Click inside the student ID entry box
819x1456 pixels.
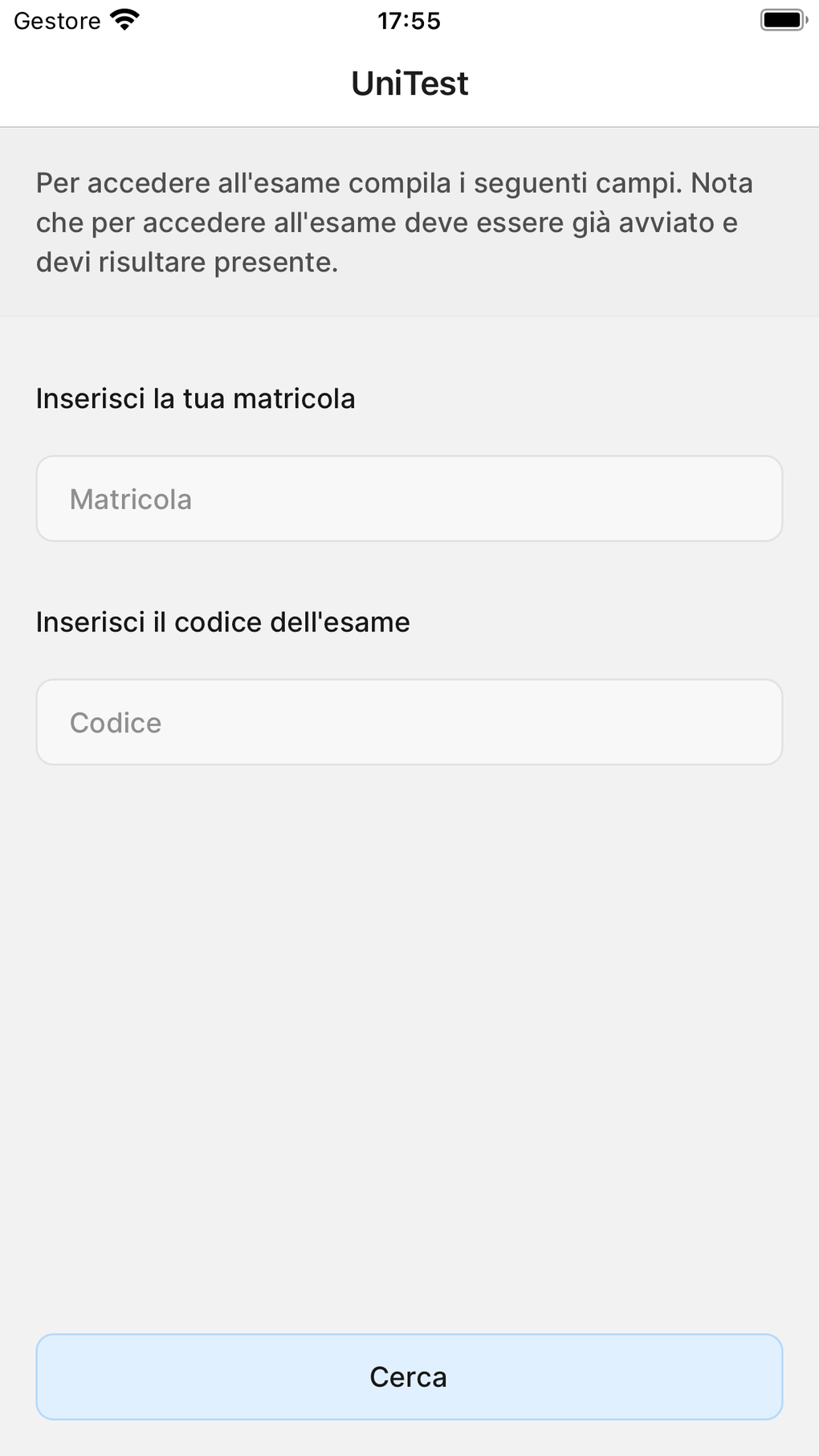(x=409, y=498)
